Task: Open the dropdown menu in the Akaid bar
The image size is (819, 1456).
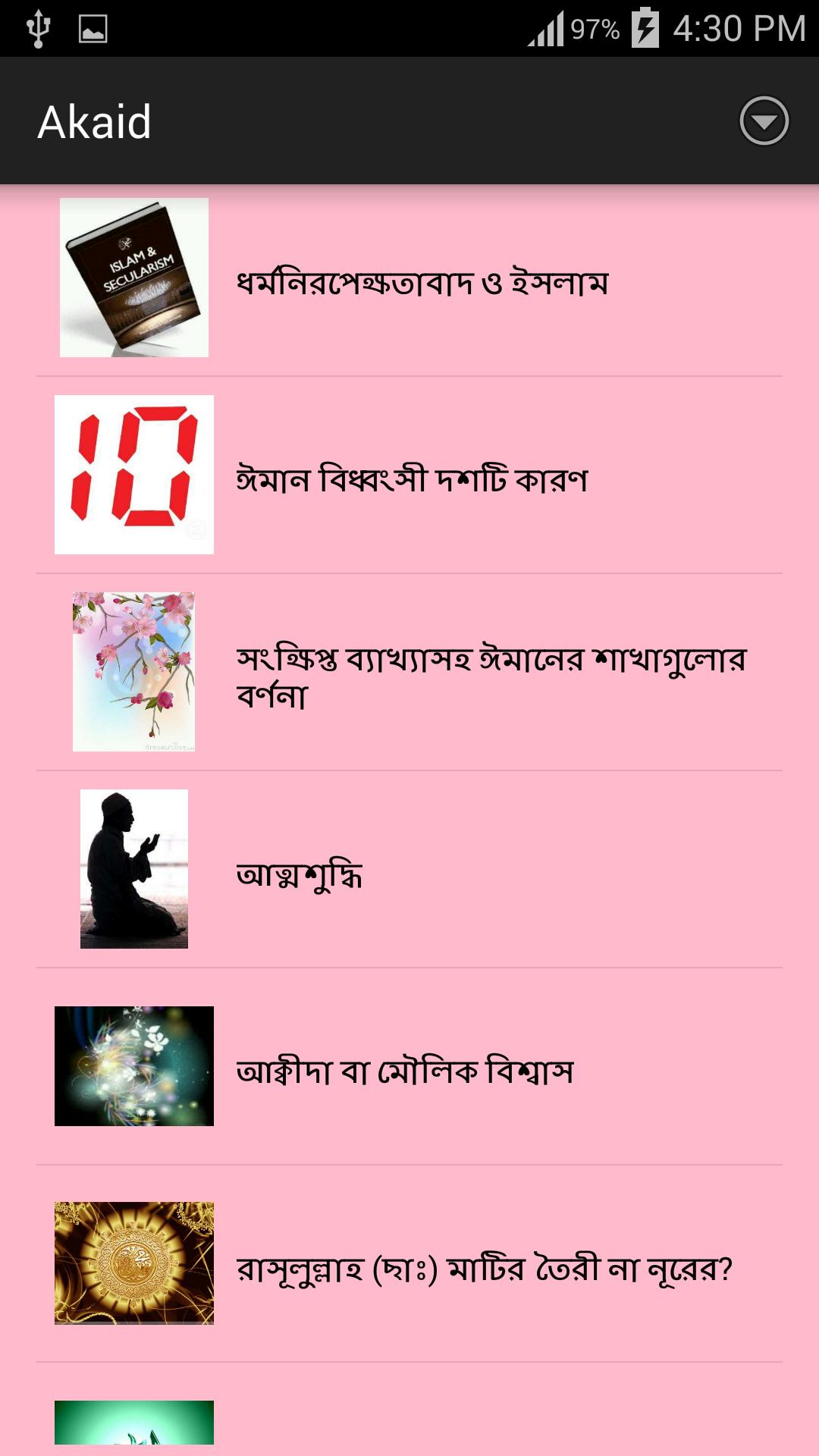Action: 764,121
